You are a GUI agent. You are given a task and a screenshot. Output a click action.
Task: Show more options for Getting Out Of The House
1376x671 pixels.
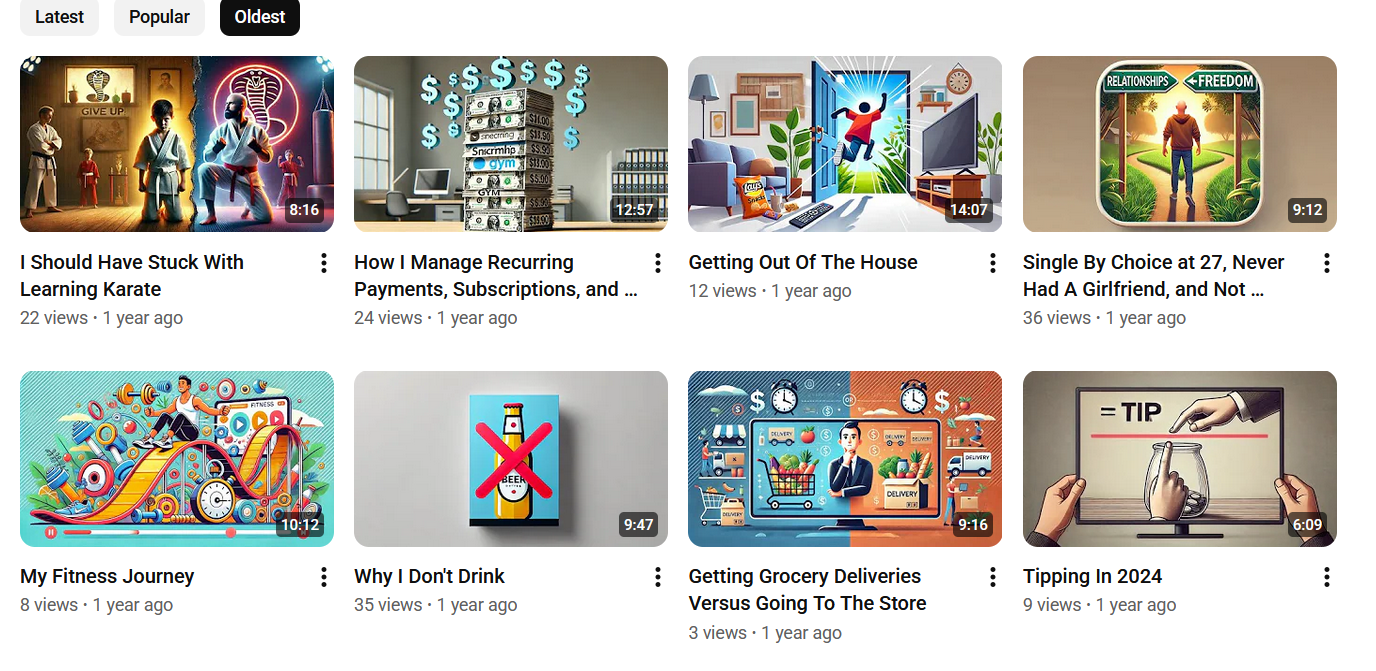pos(992,263)
